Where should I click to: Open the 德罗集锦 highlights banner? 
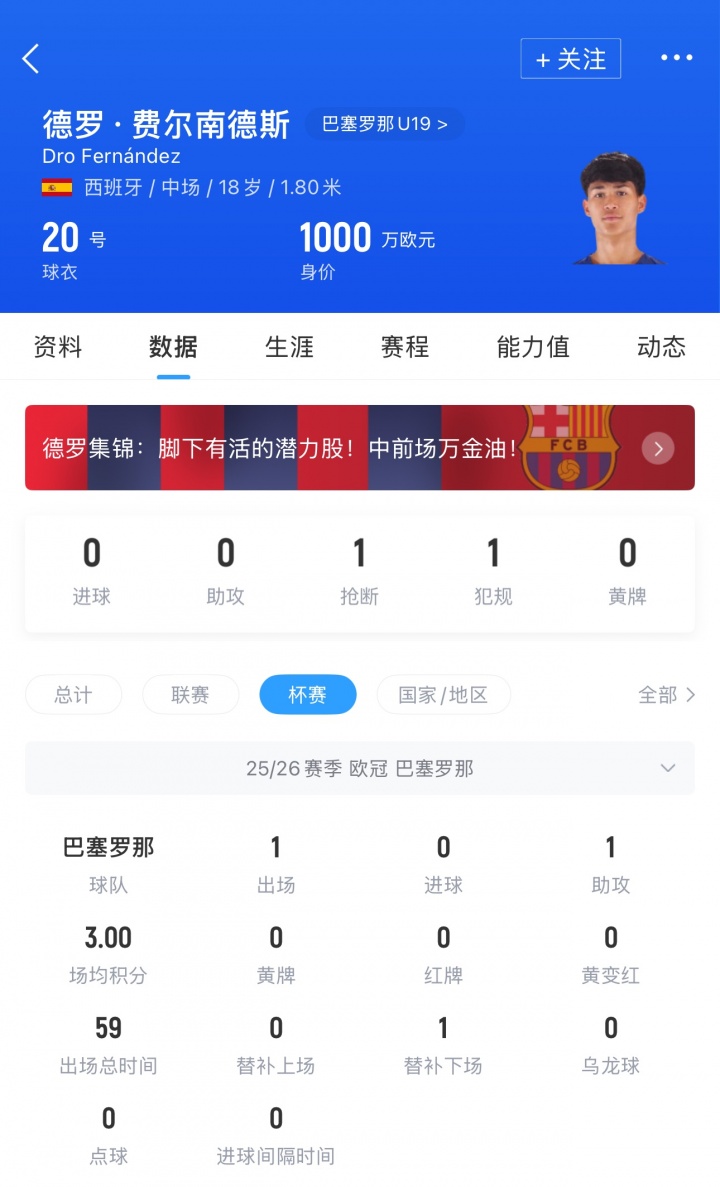[359, 448]
